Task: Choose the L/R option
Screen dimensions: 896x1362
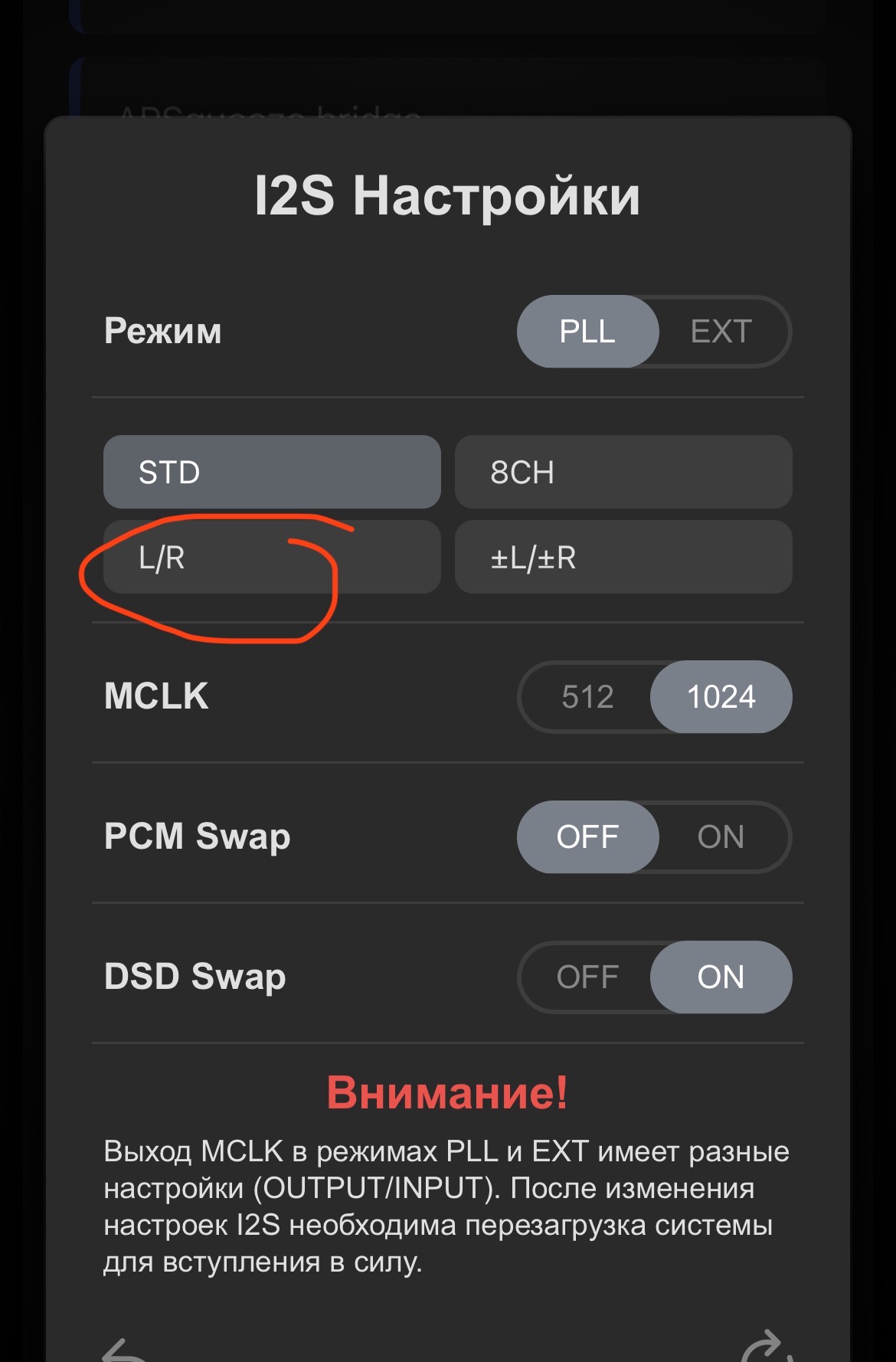Action: pyautogui.click(x=272, y=558)
